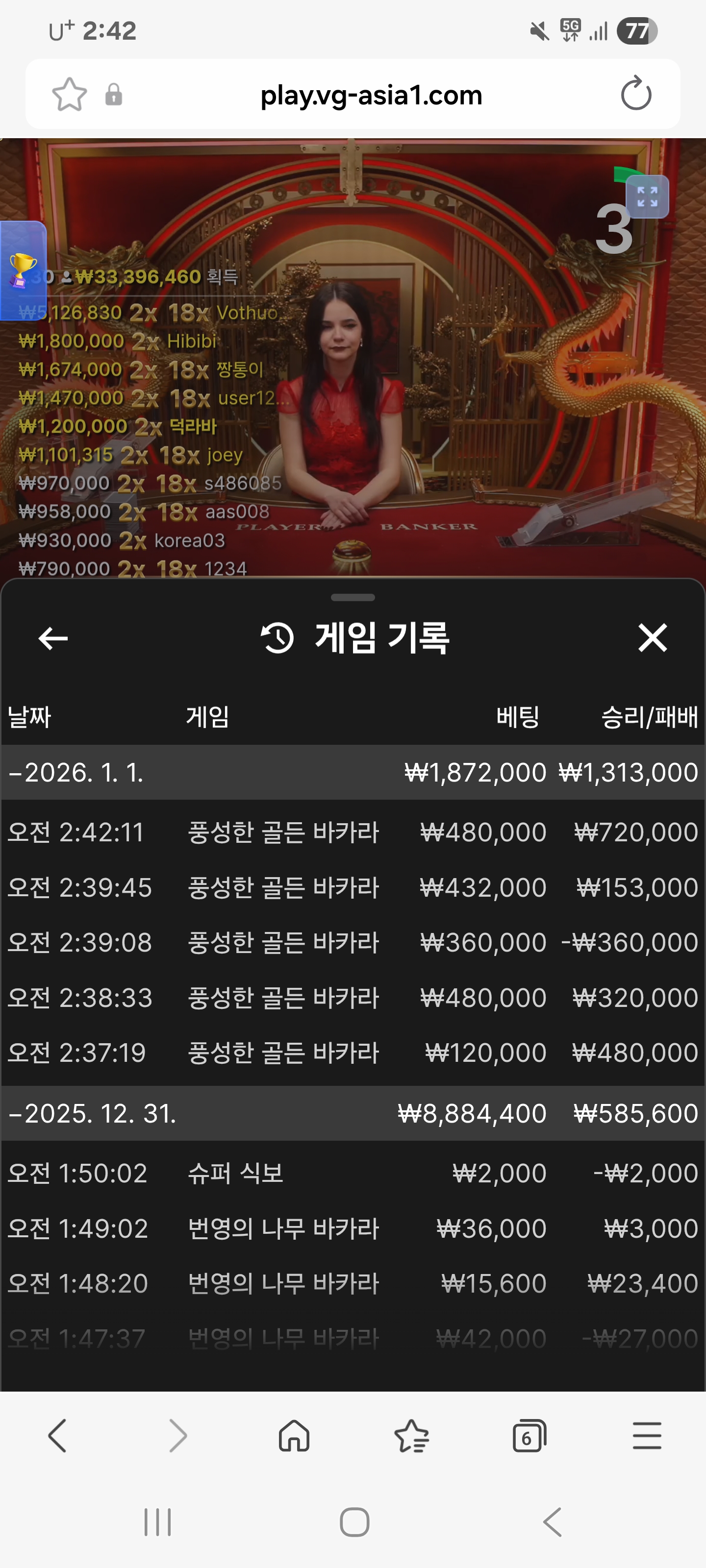The image size is (706, 1568).
Task: Open the 슈퍼 식보 record at 1:50:02
Action: coord(353,1173)
